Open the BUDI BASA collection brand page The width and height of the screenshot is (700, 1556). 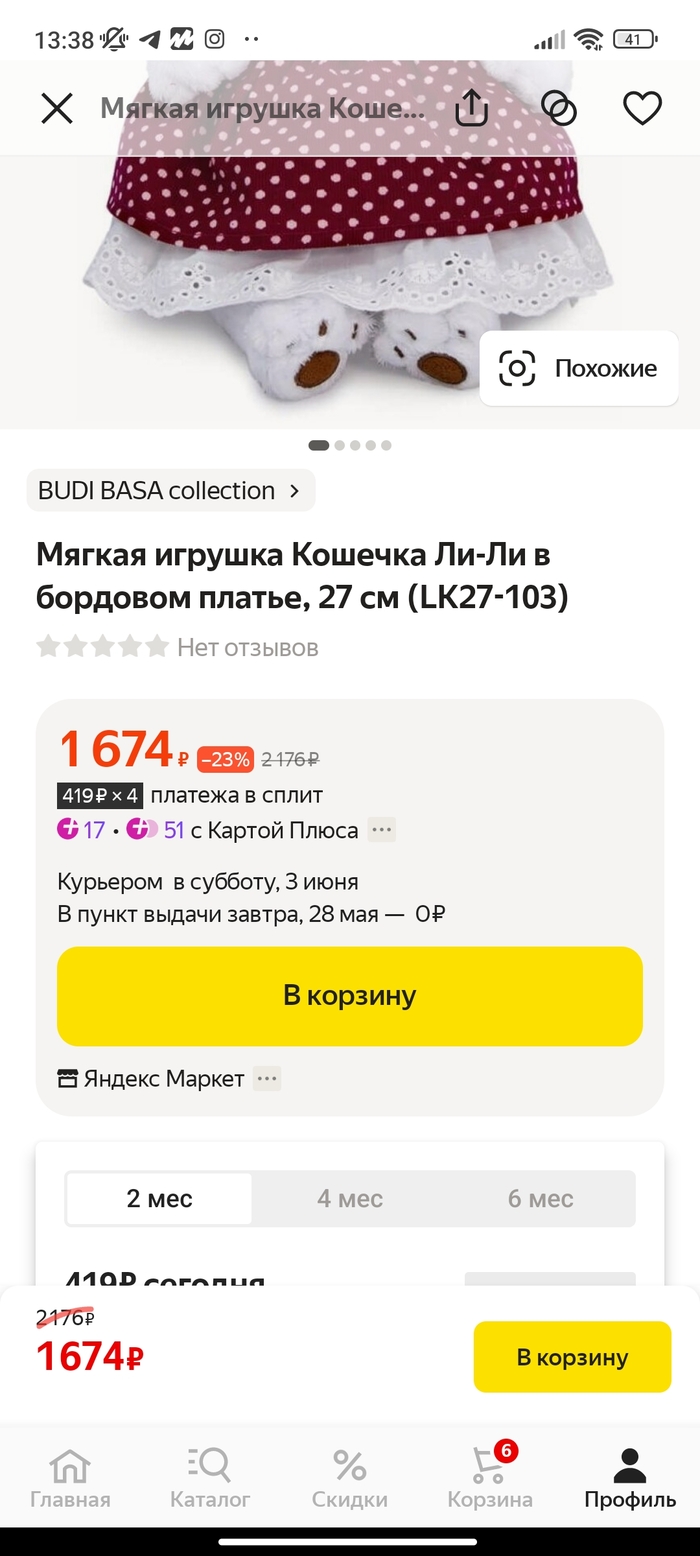point(170,490)
